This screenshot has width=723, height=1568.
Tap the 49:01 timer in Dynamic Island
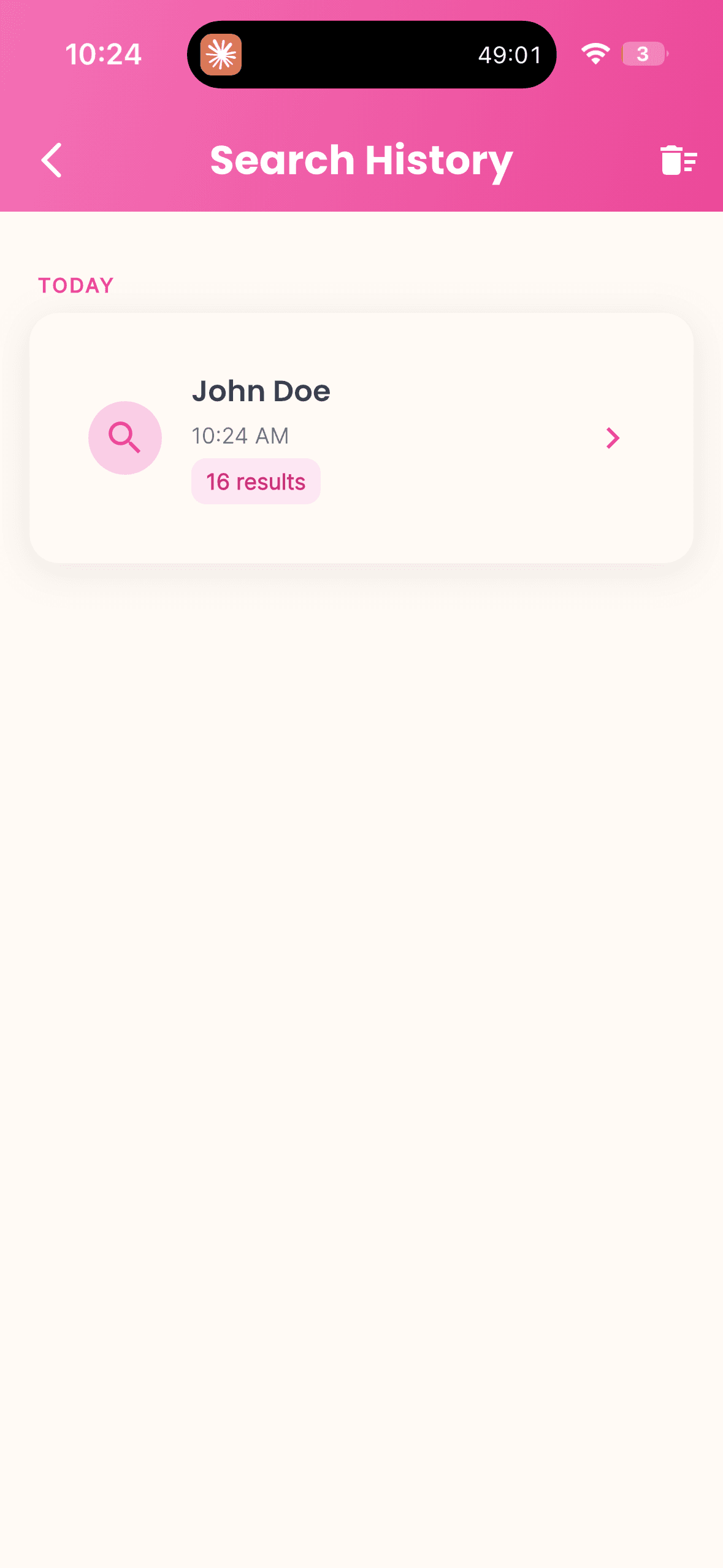click(510, 55)
